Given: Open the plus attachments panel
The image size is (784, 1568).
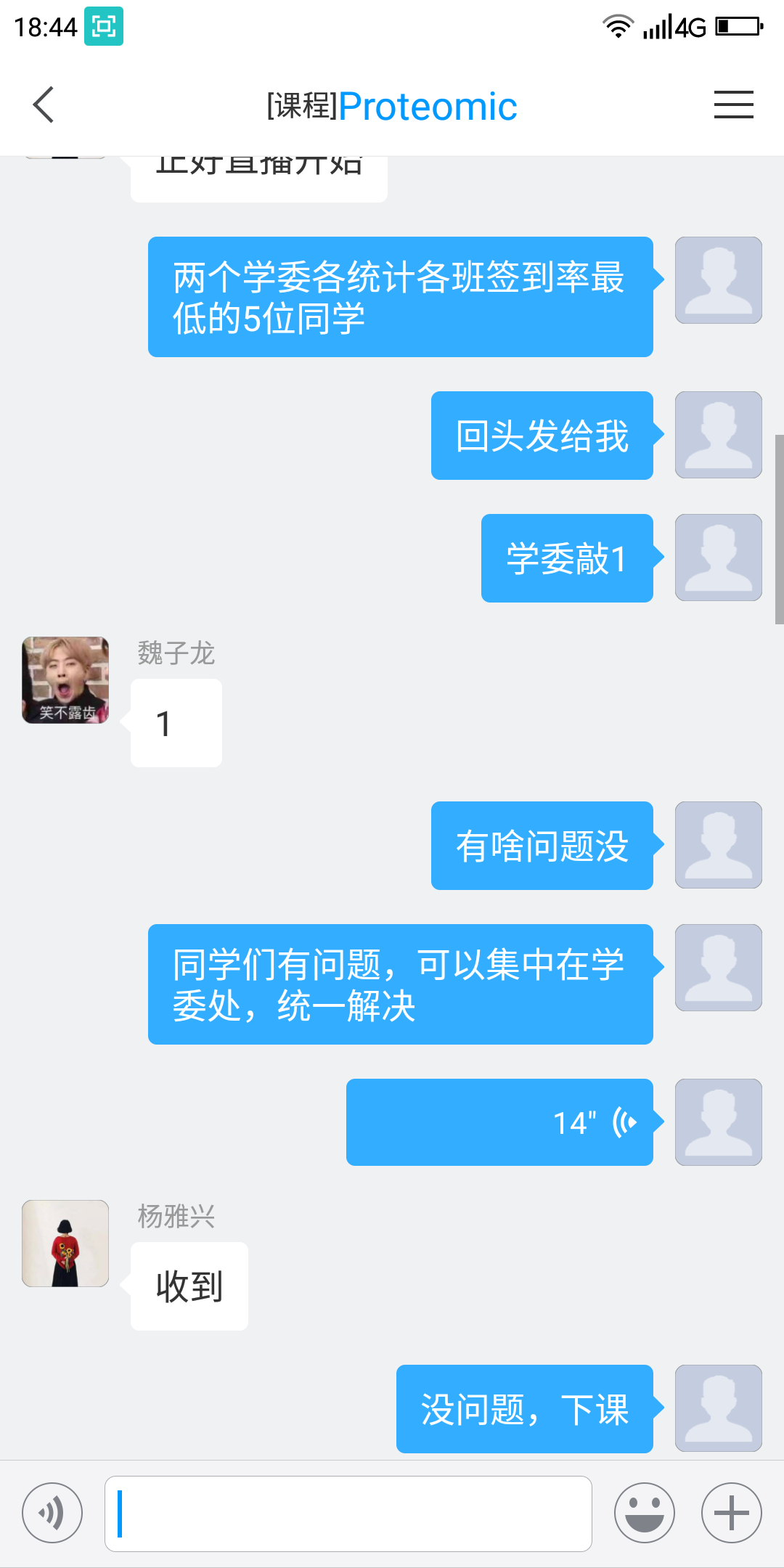Looking at the screenshot, I should tap(731, 1514).
